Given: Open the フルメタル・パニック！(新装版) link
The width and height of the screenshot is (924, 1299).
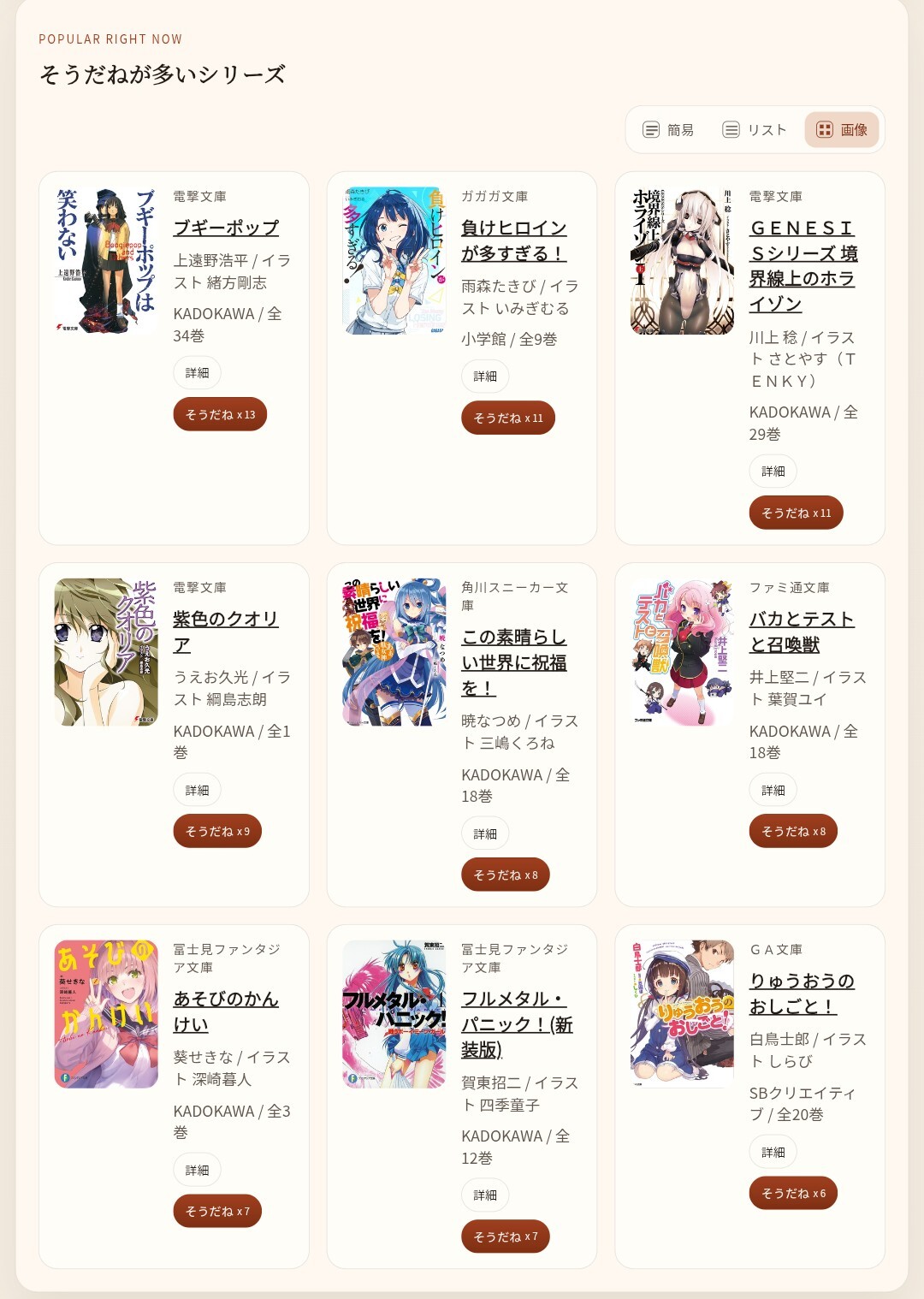Looking at the screenshot, I should coord(517,1024).
